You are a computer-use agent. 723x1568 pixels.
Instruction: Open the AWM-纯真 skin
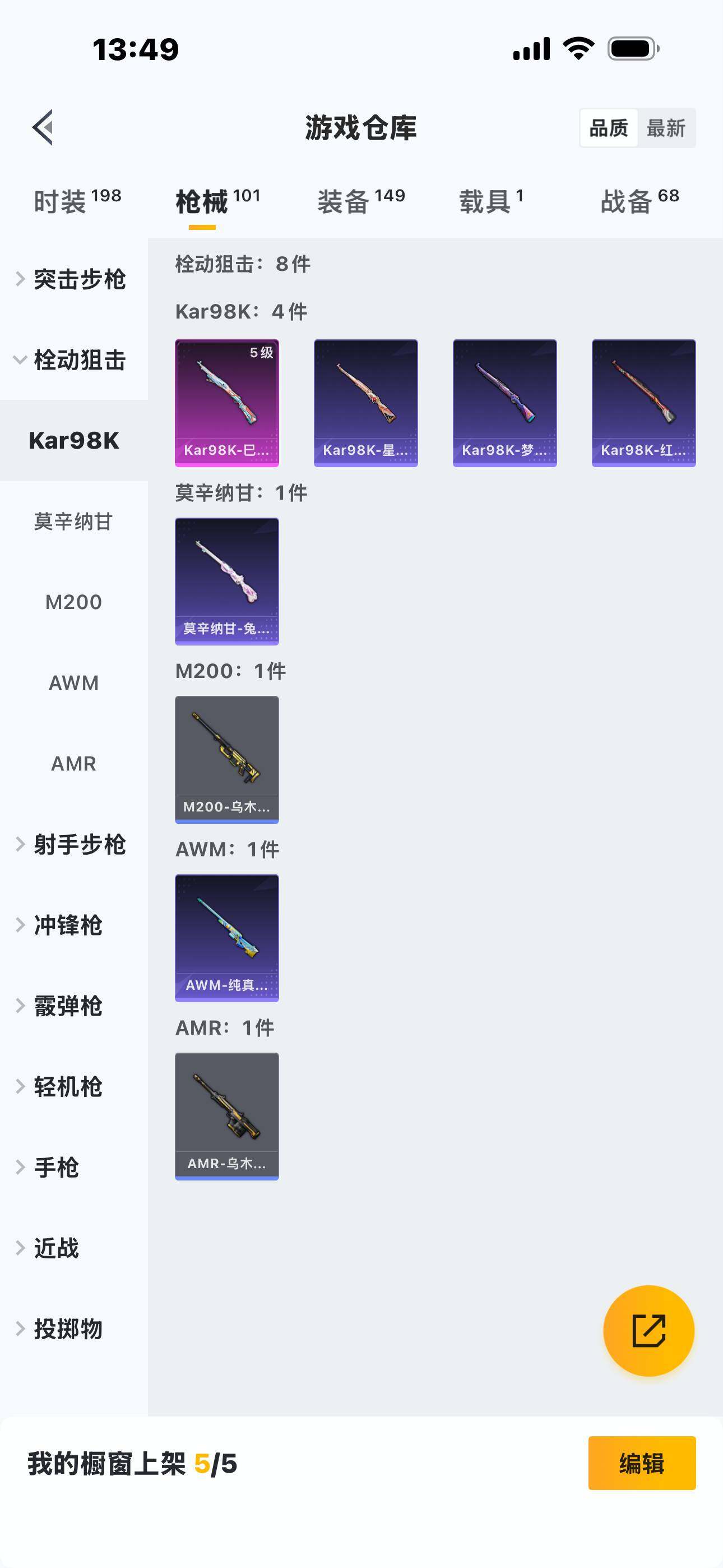(227, 938)
